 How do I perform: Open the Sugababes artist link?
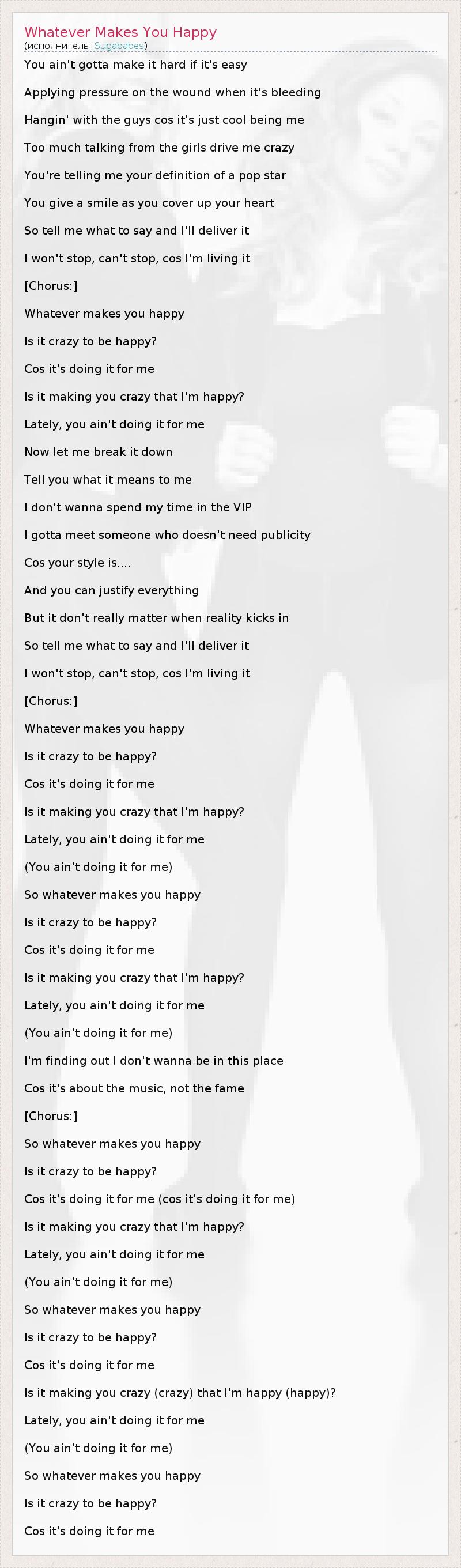[x=119, y=46]
